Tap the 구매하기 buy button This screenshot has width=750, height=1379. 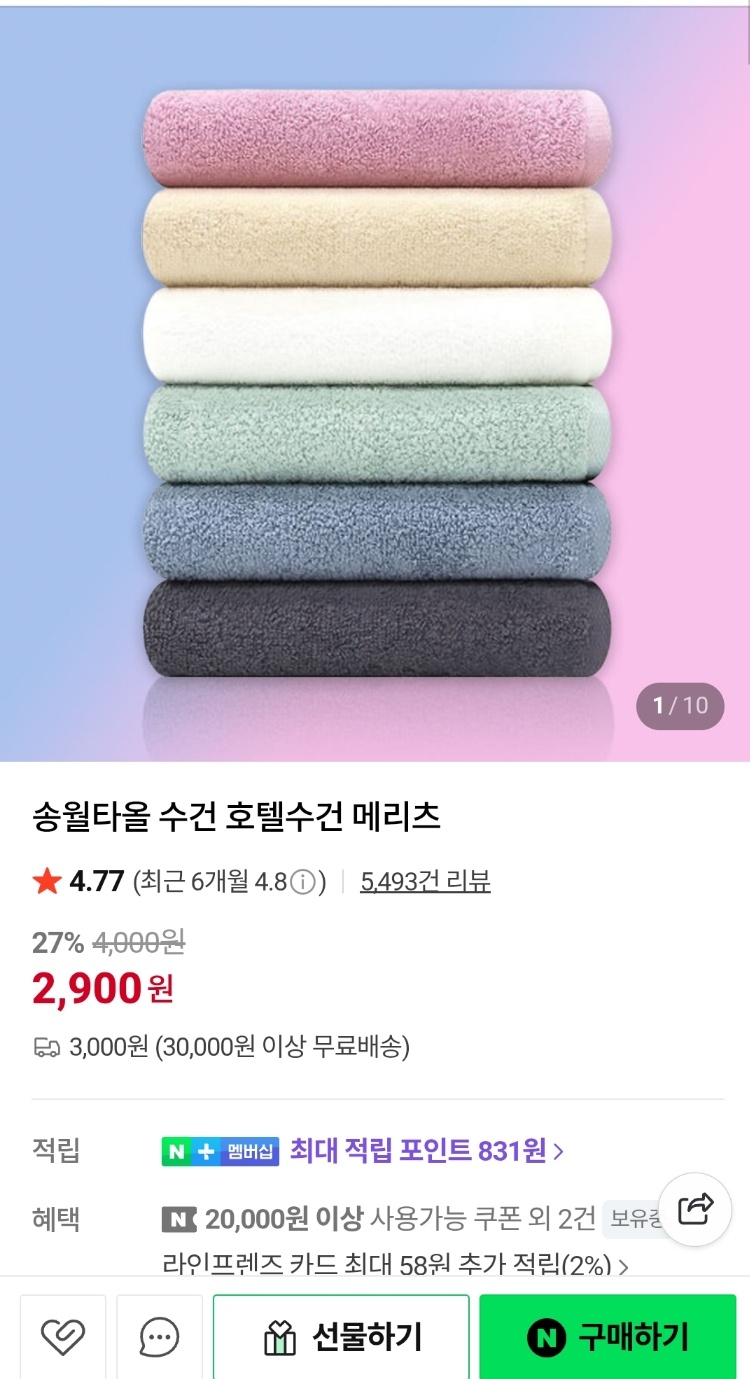[607, 1337]
